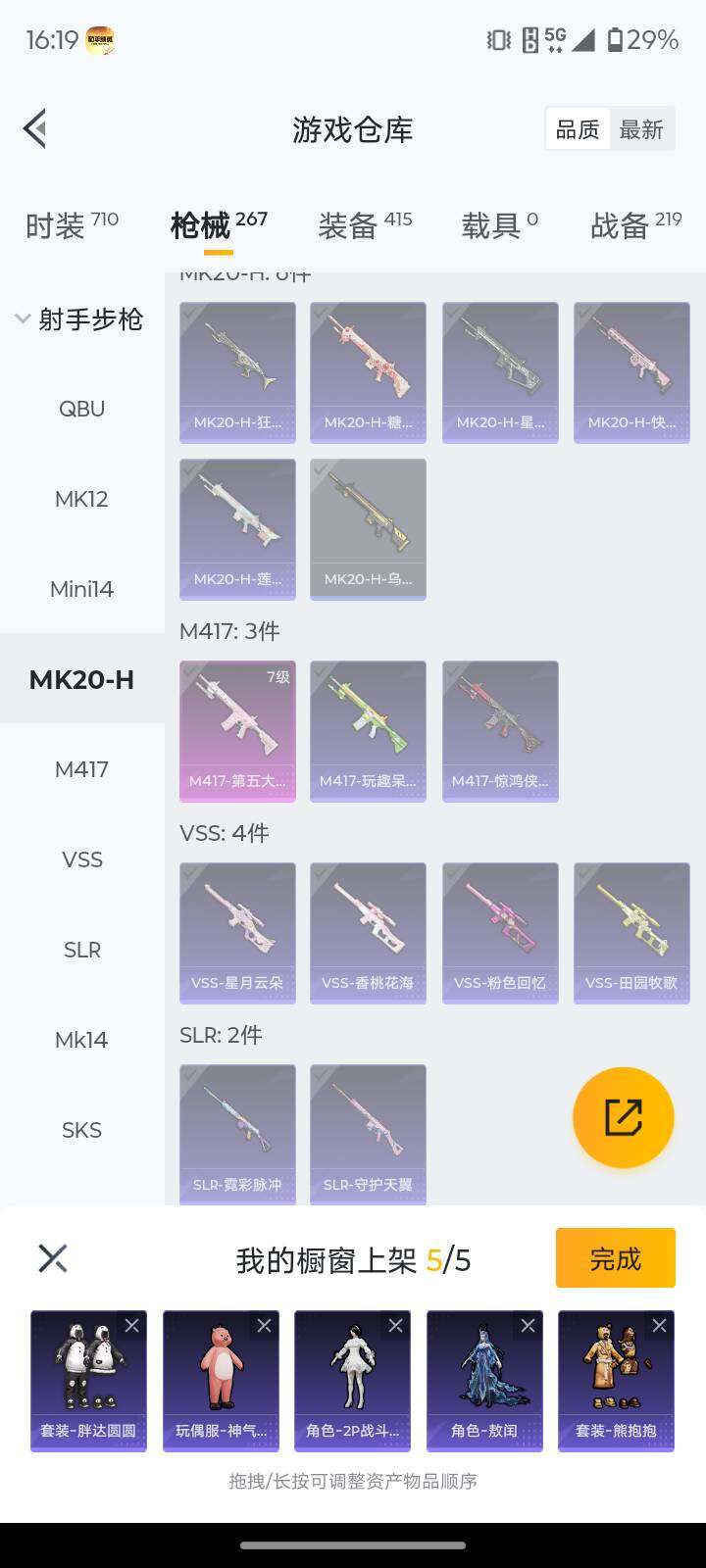
Task: Select the M417-第五大 skin tile
Action: (237, 730)
